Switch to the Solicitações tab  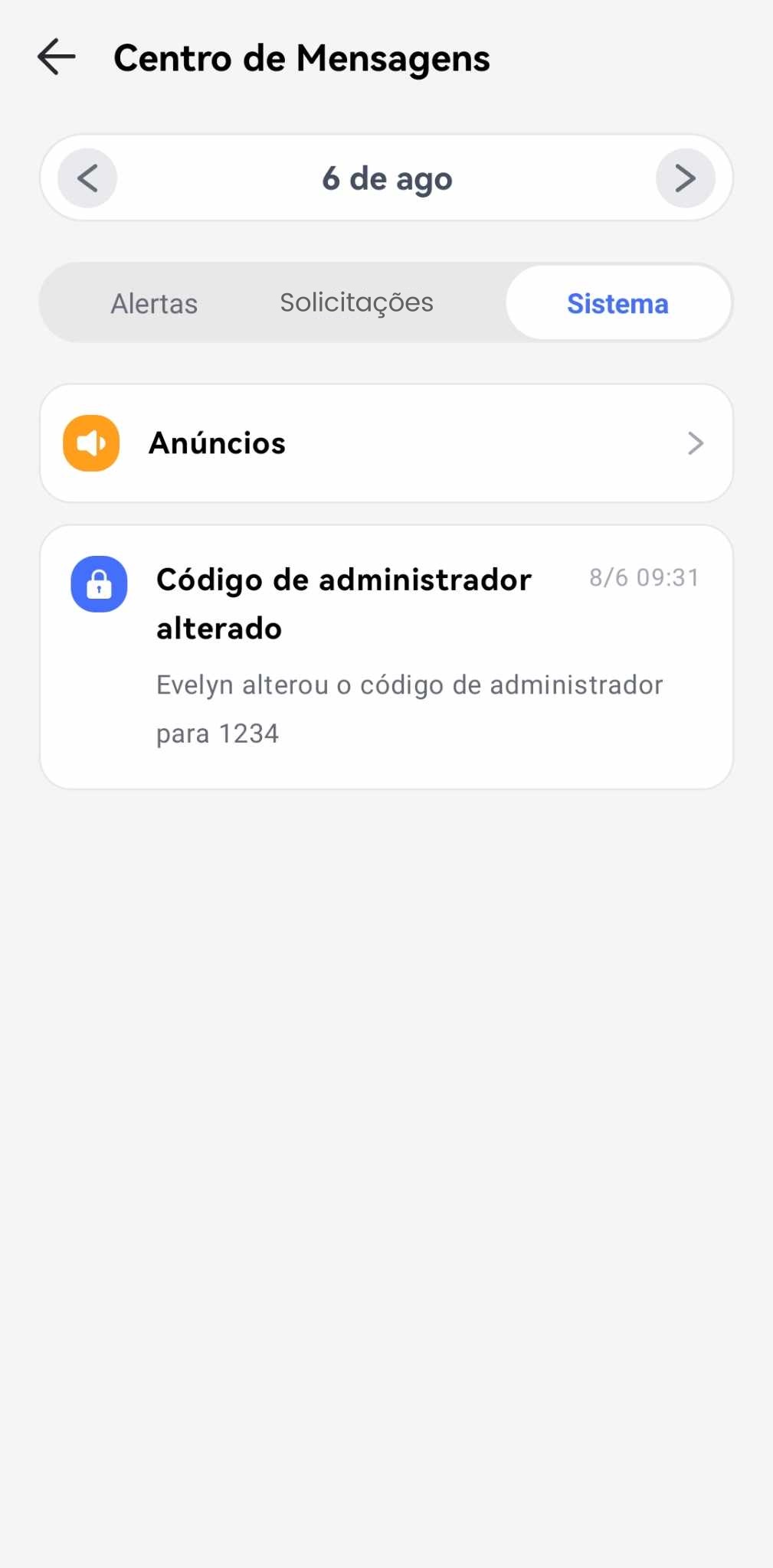(x=356, y=302)
